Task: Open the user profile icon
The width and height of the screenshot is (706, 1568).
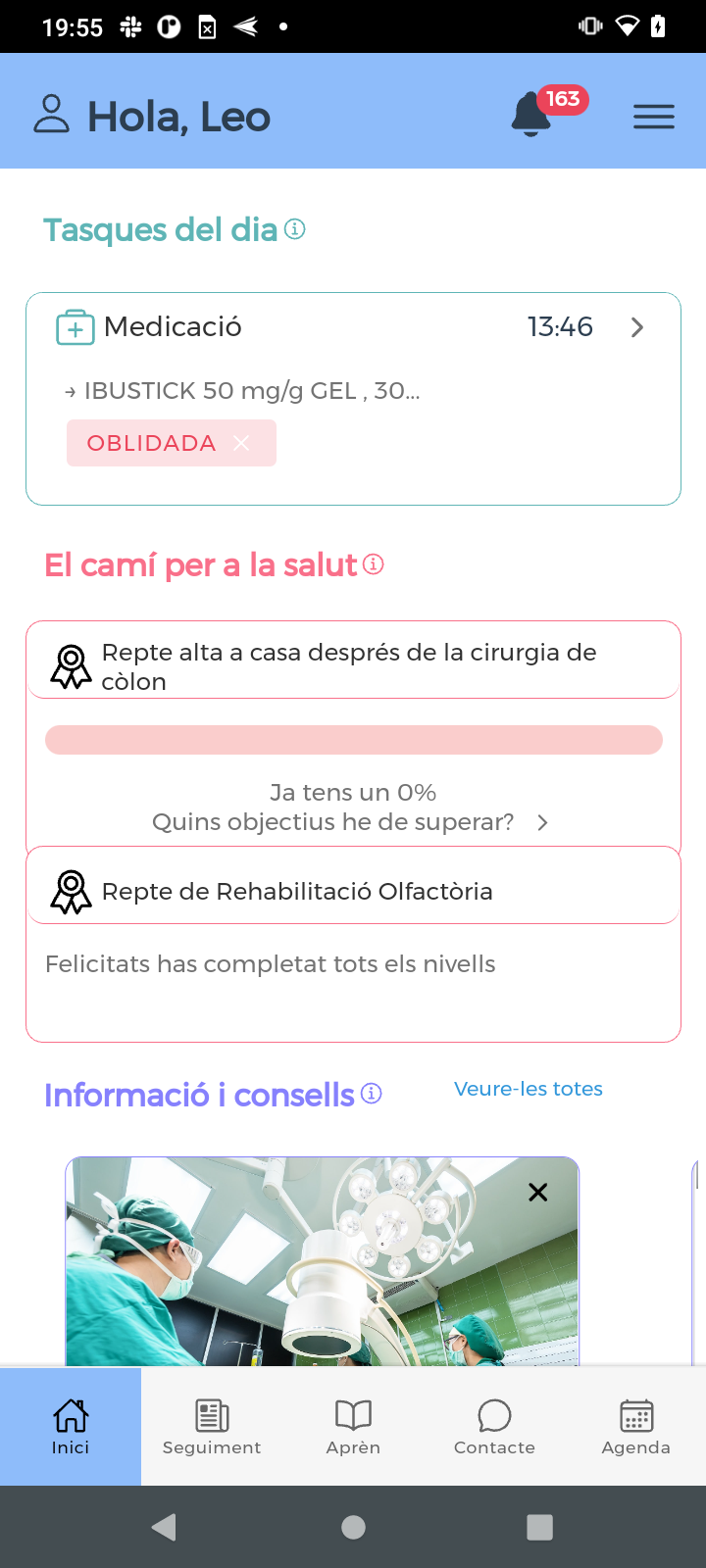Action: 52,114
